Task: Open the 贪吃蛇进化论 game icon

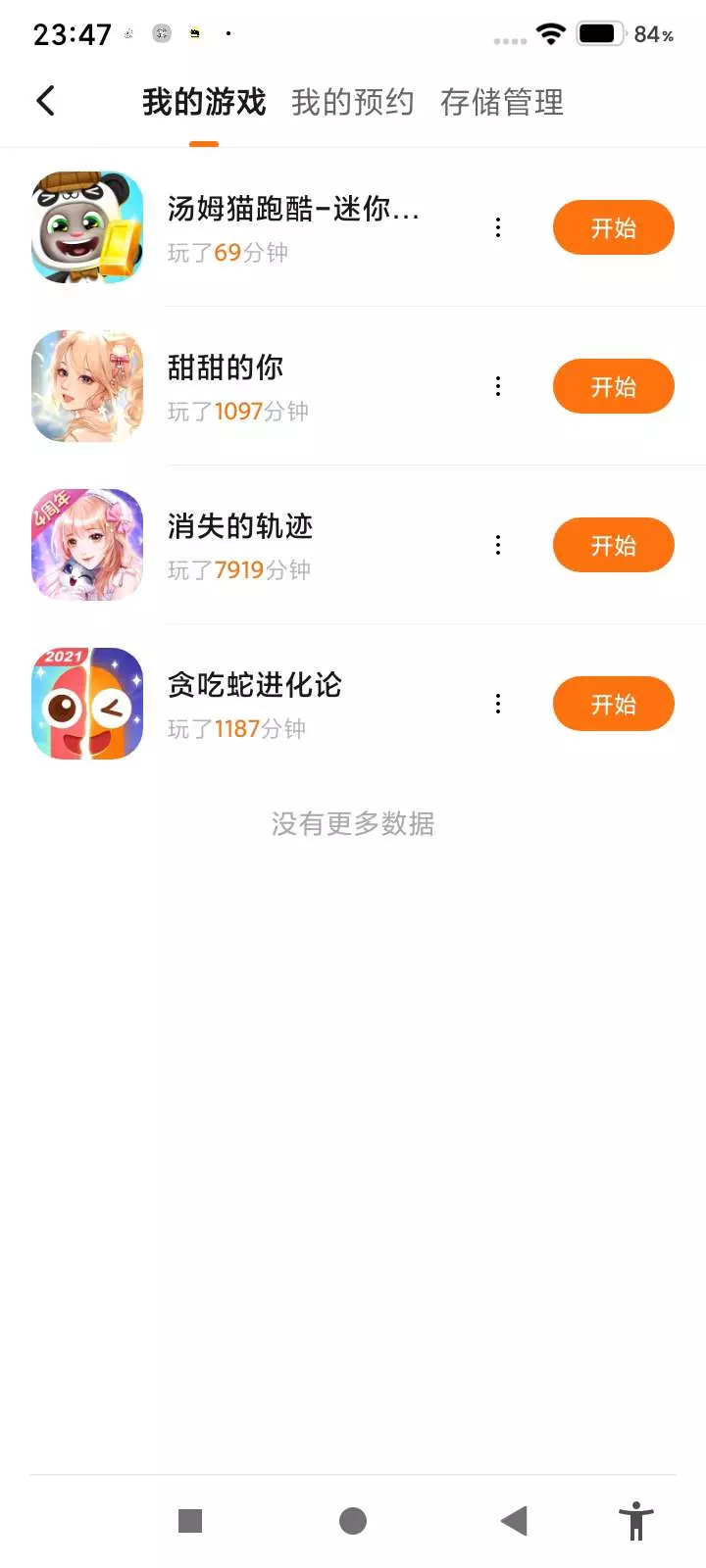Action: (87, 705)
